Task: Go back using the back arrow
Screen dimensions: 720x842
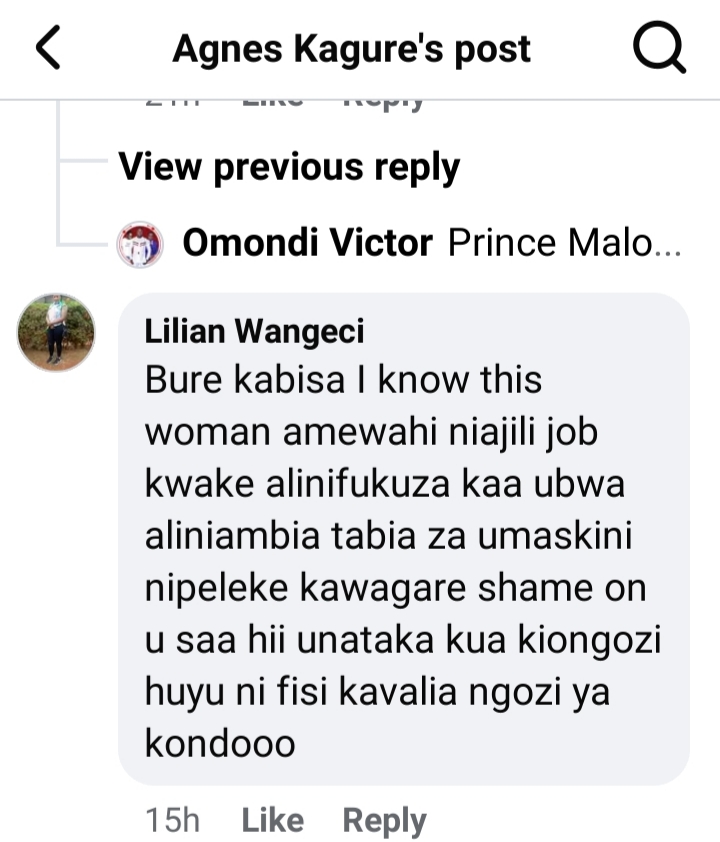Action: (48, 48)
